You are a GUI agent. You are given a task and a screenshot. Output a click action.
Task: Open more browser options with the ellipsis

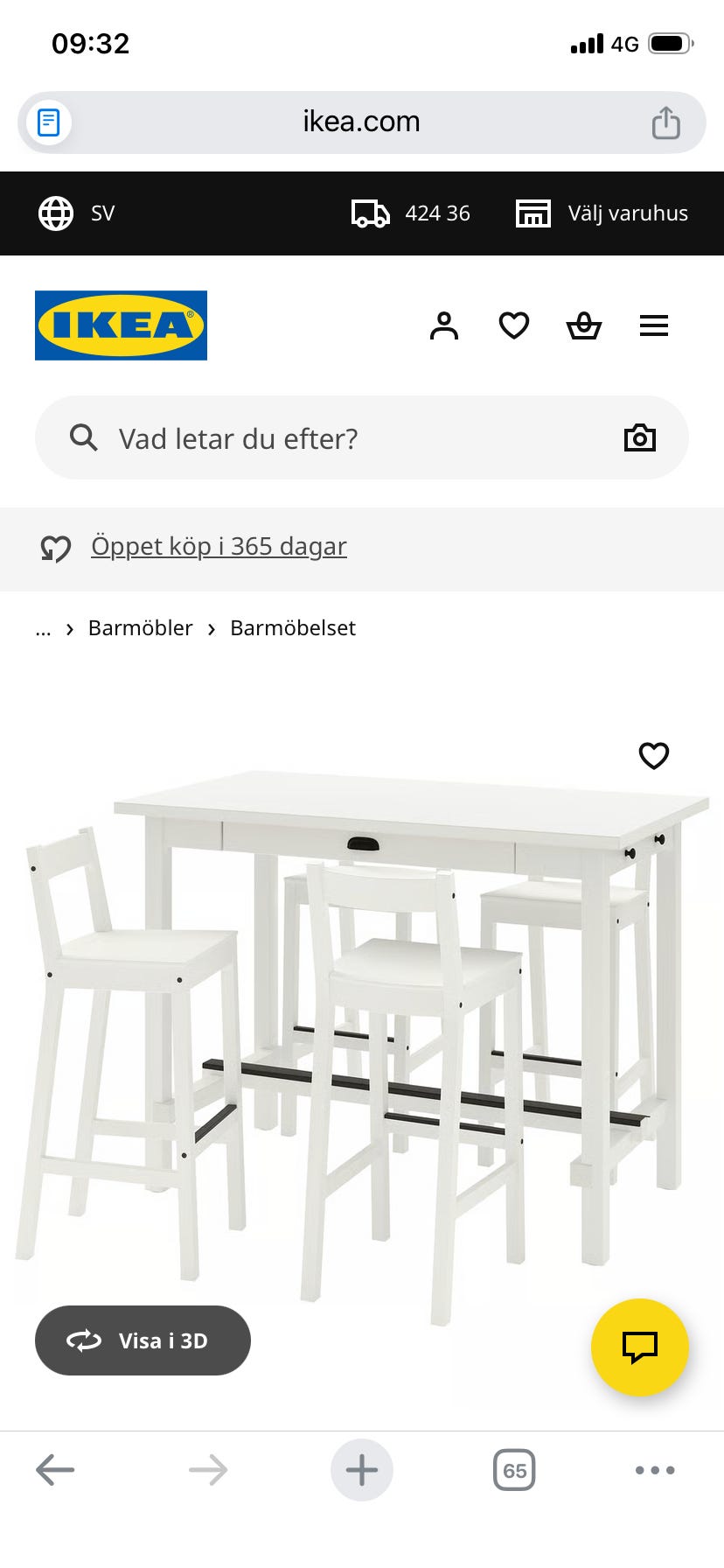click(651, 1470)
